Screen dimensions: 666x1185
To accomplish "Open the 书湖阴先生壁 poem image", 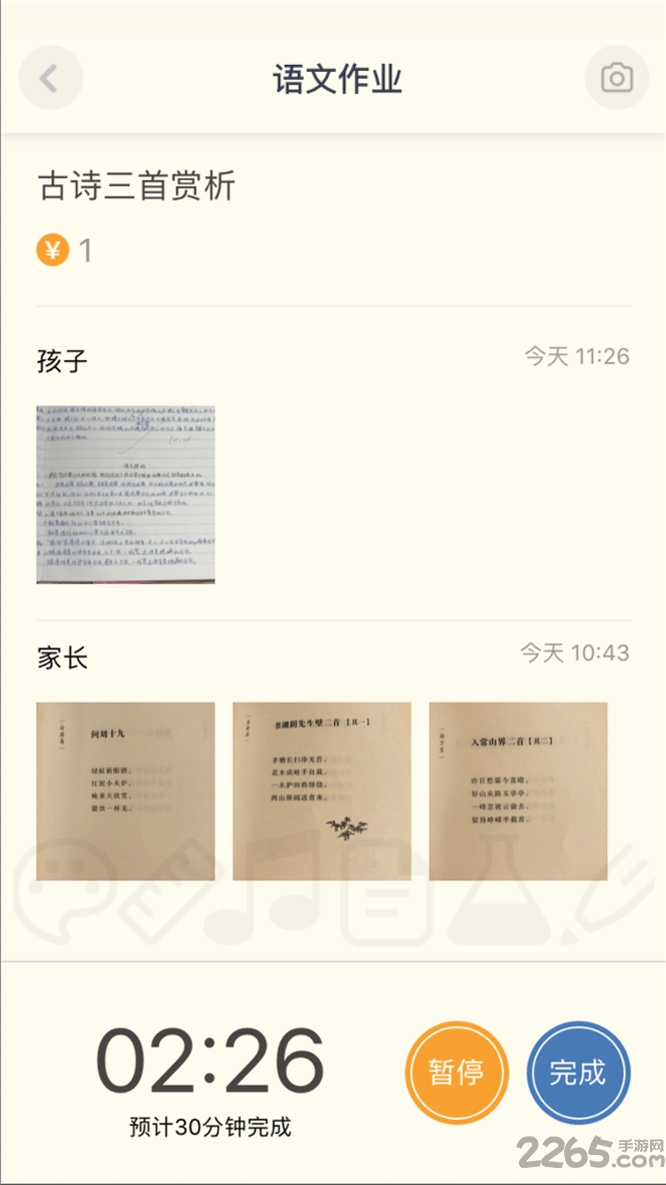I will [x=322, y=791].
